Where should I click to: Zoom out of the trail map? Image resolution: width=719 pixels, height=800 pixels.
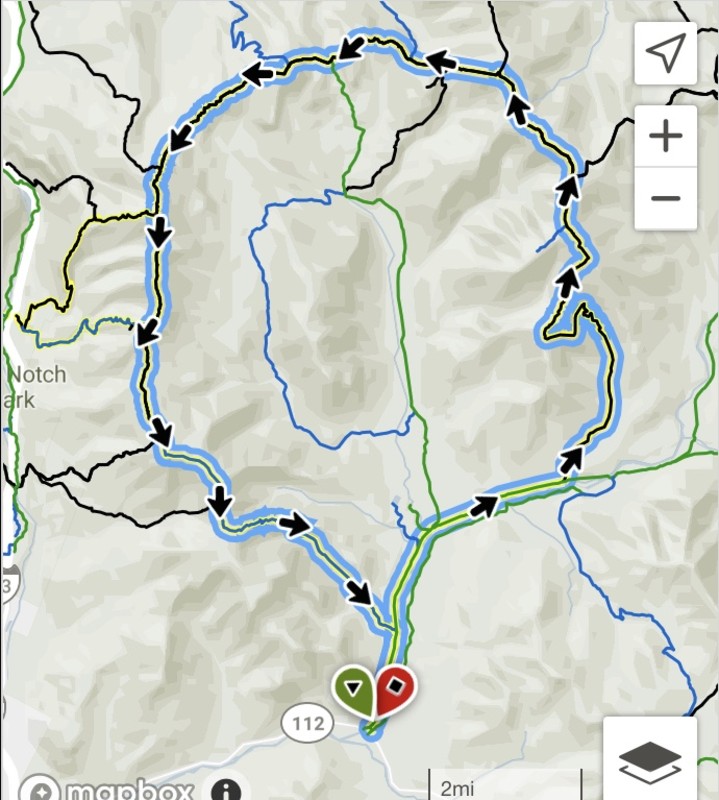point(666,197)
